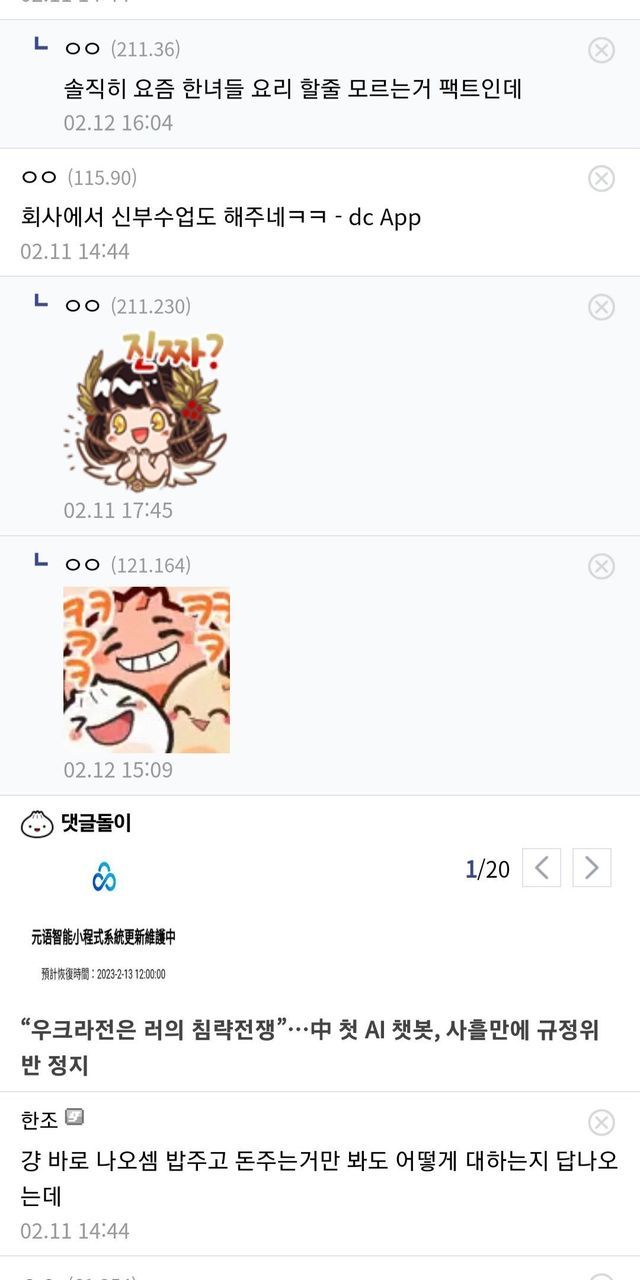
Task: View the ㅋㅋ laughing sticker
Action: point(147,670)
